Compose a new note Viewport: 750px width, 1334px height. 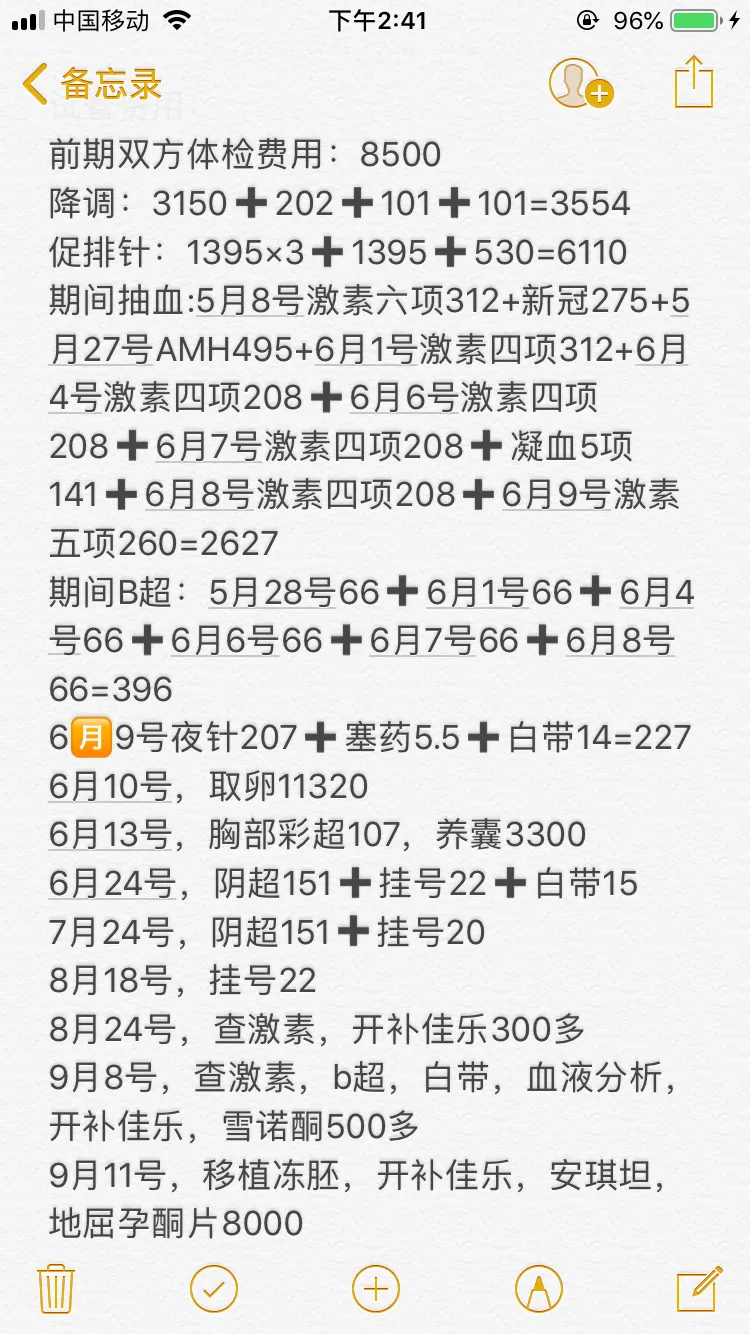(698, 1288)
